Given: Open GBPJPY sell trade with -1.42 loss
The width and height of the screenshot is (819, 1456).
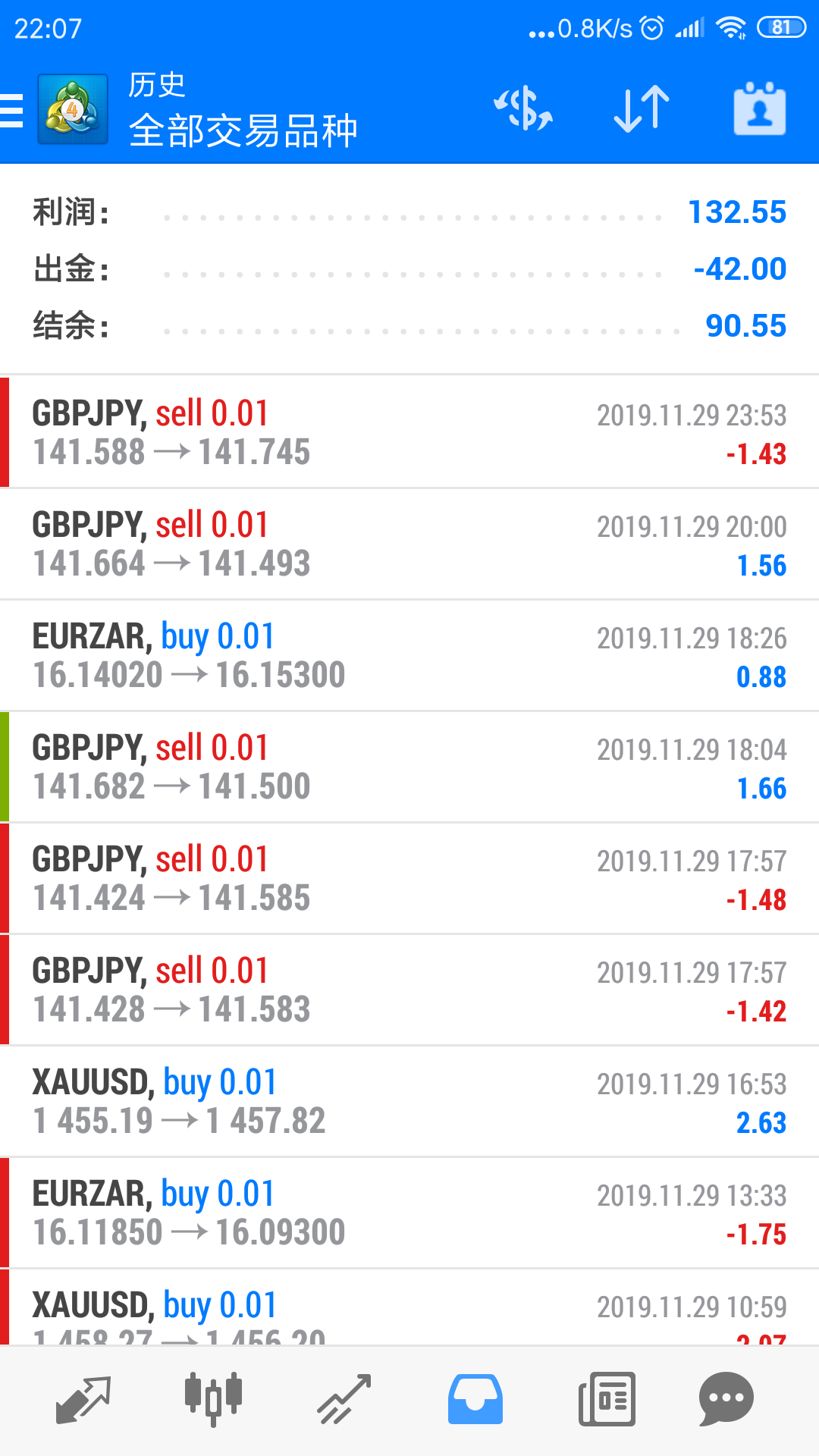Looking at the screenshot, I should tap(409, 990).
